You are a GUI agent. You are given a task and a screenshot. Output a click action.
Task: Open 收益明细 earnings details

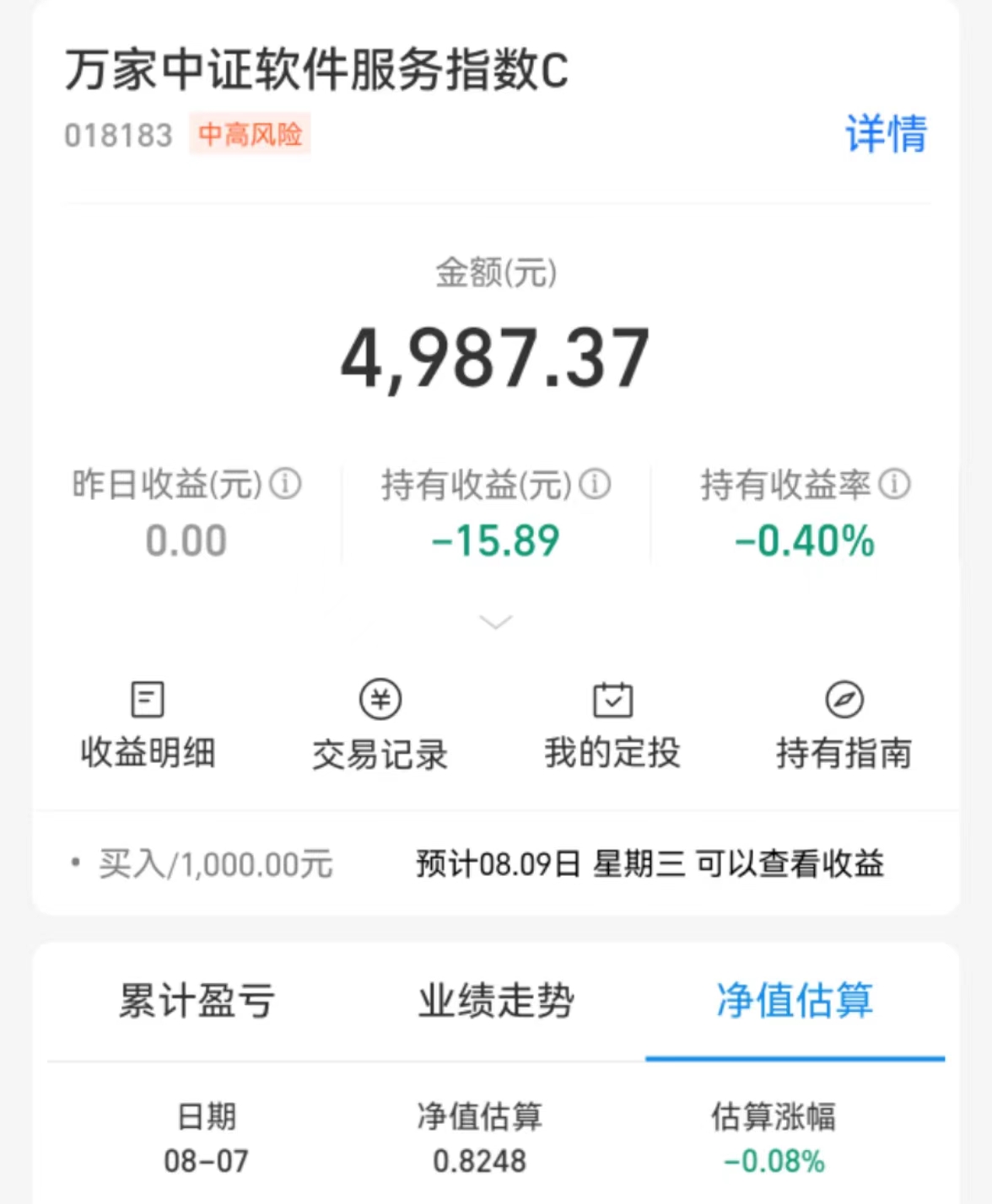coord(148,725)
